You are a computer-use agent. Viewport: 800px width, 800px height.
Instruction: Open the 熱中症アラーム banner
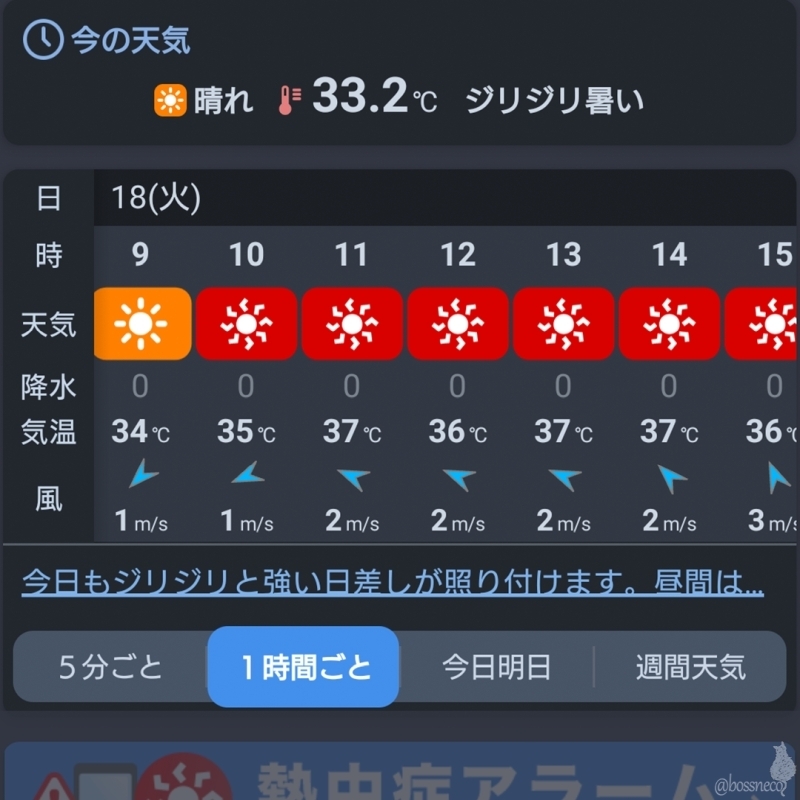[400, 775]
